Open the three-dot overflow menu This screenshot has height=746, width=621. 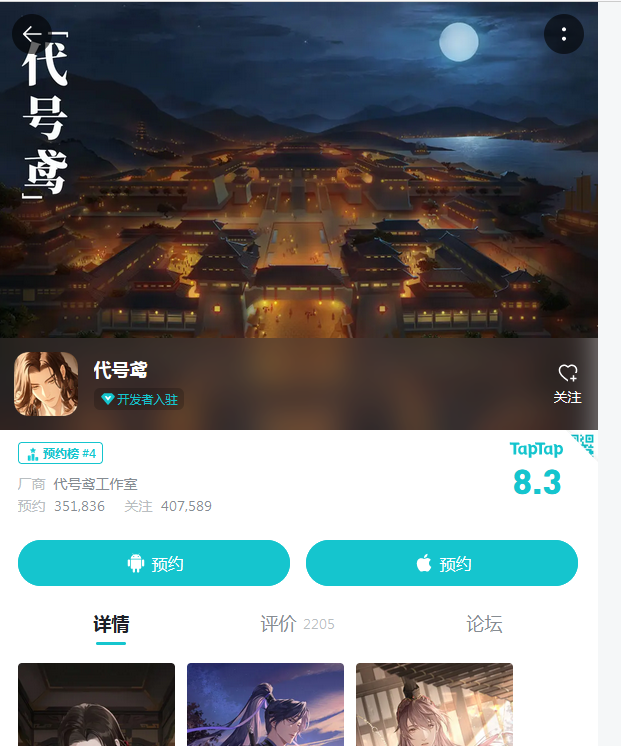click(564, 35)
